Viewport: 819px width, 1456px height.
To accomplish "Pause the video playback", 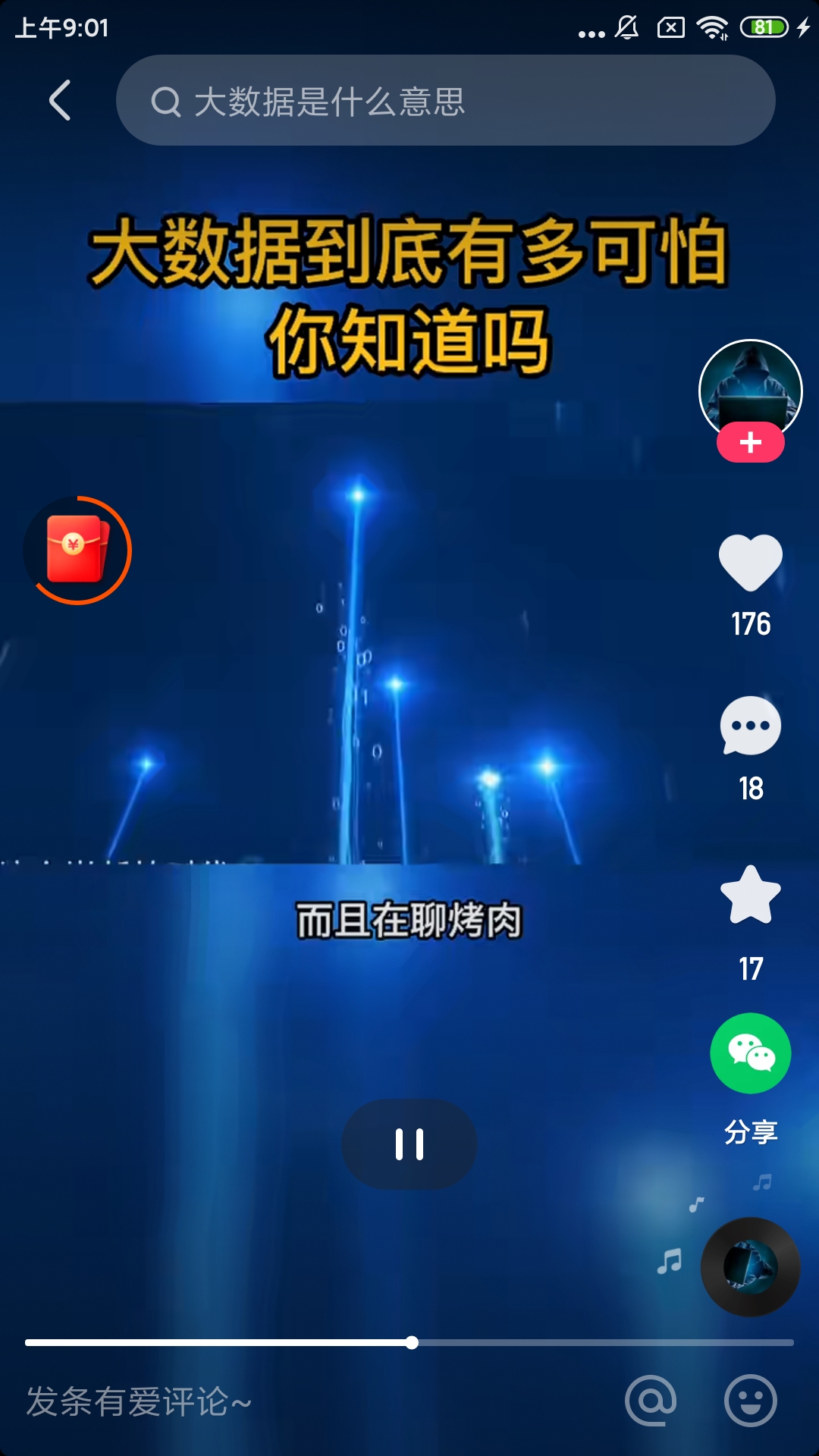I will (x=409, y=1144).
